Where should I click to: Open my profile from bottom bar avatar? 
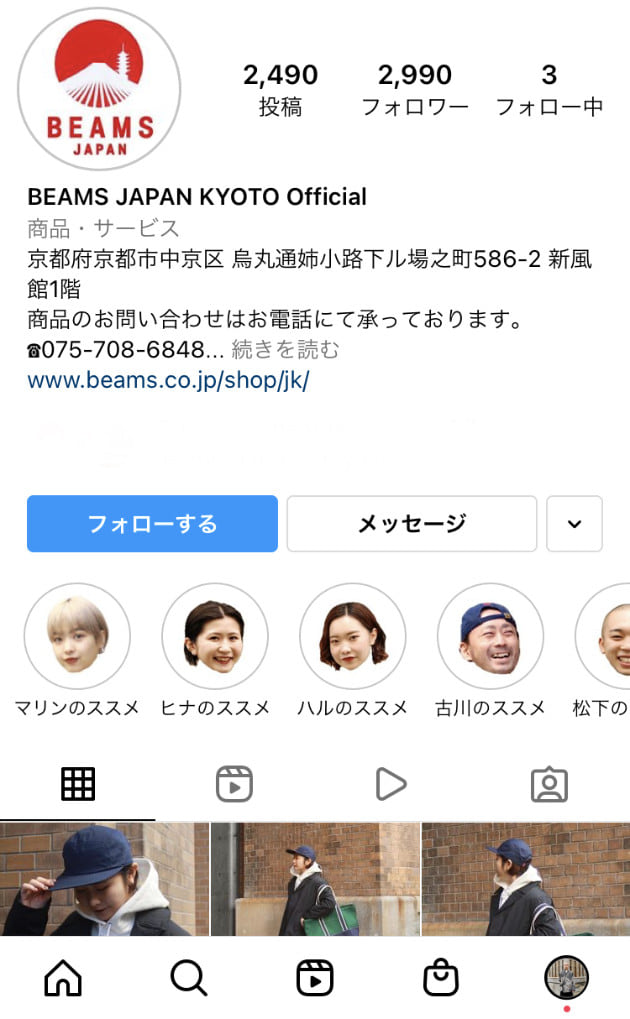(566, 977)
